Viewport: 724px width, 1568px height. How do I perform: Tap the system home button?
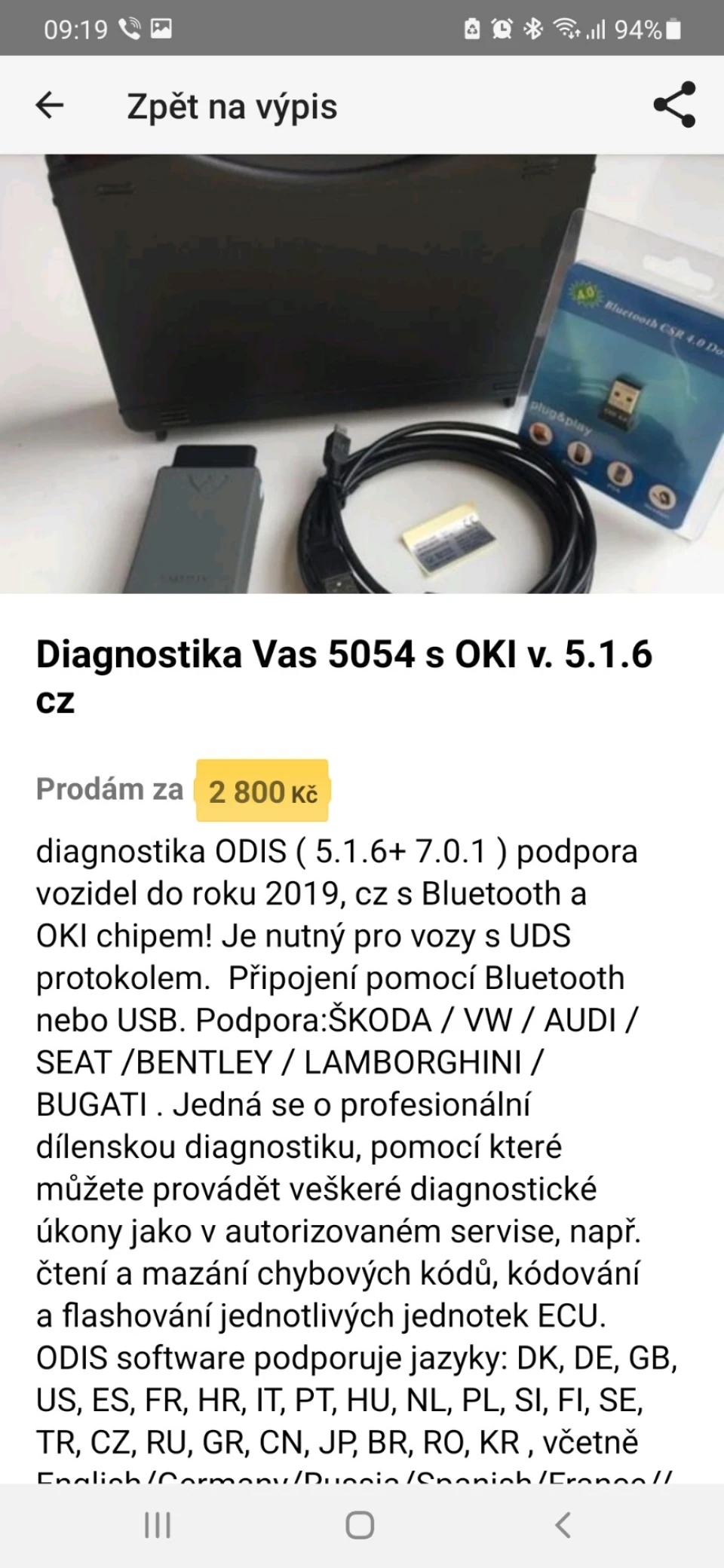[360, 1525]
